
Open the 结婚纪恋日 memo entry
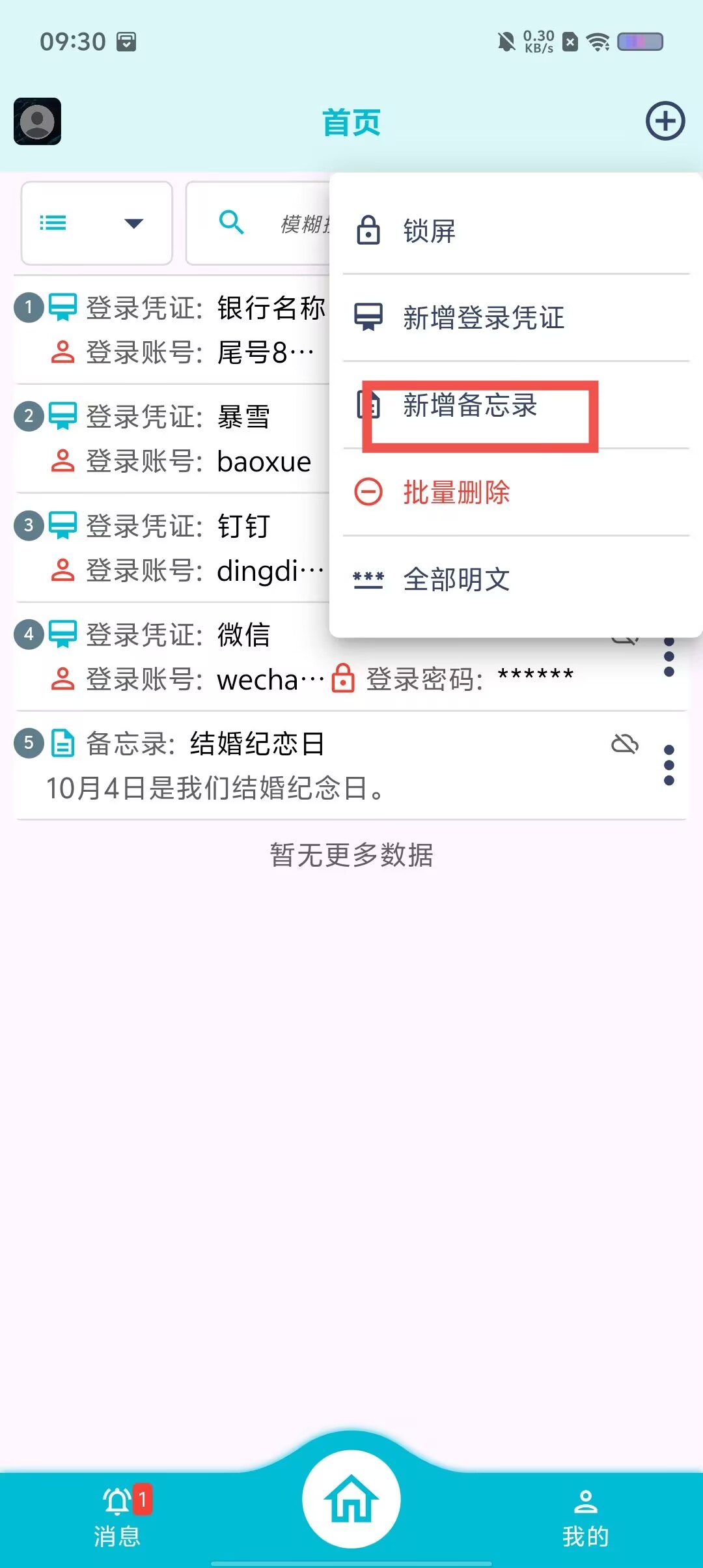click(260, 766)
